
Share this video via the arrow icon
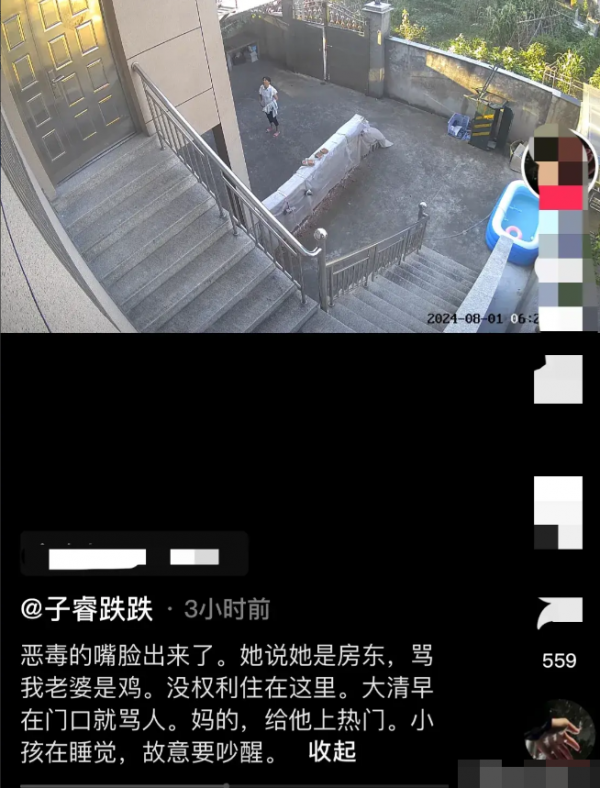[558, 614]
